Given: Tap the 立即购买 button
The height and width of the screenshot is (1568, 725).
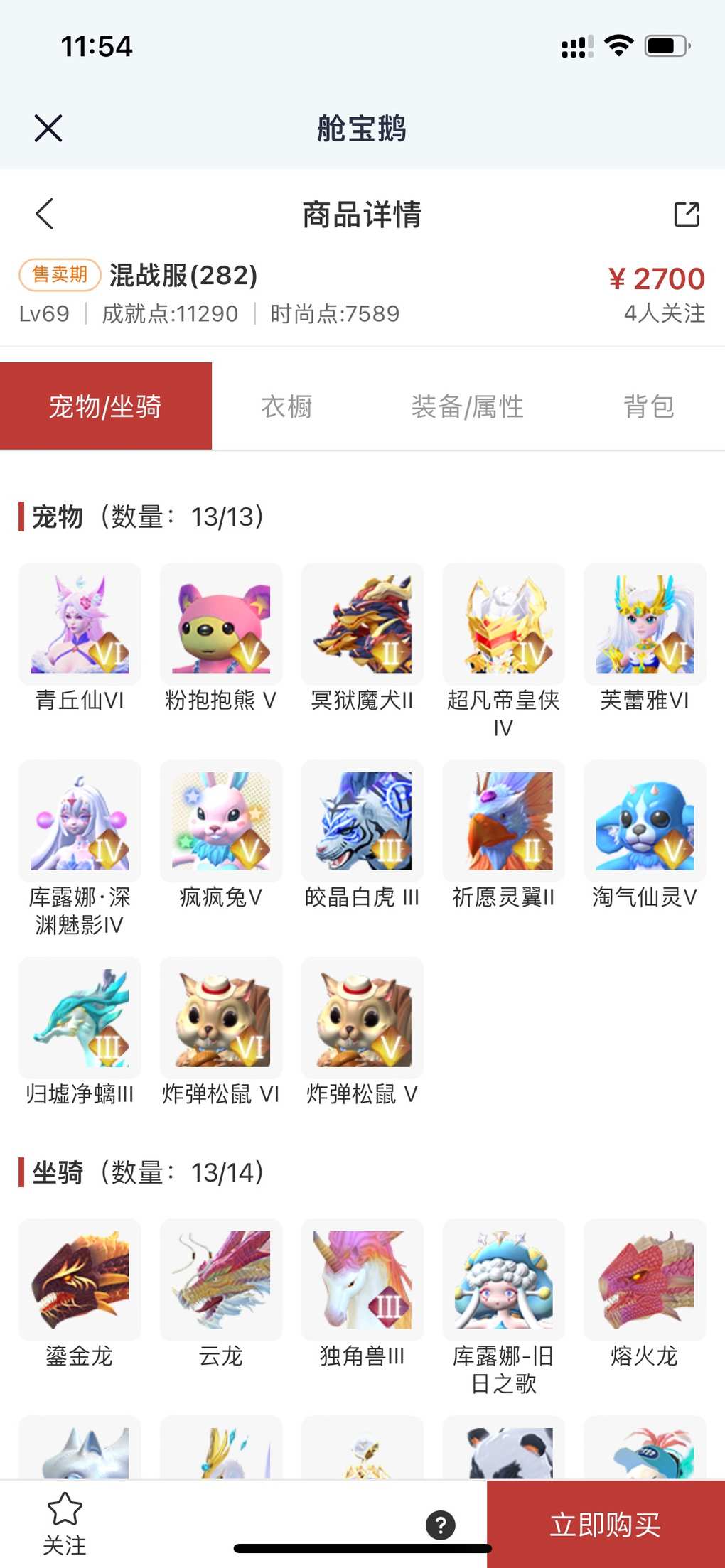Looking at the screenshot, I should (606, 1524).
